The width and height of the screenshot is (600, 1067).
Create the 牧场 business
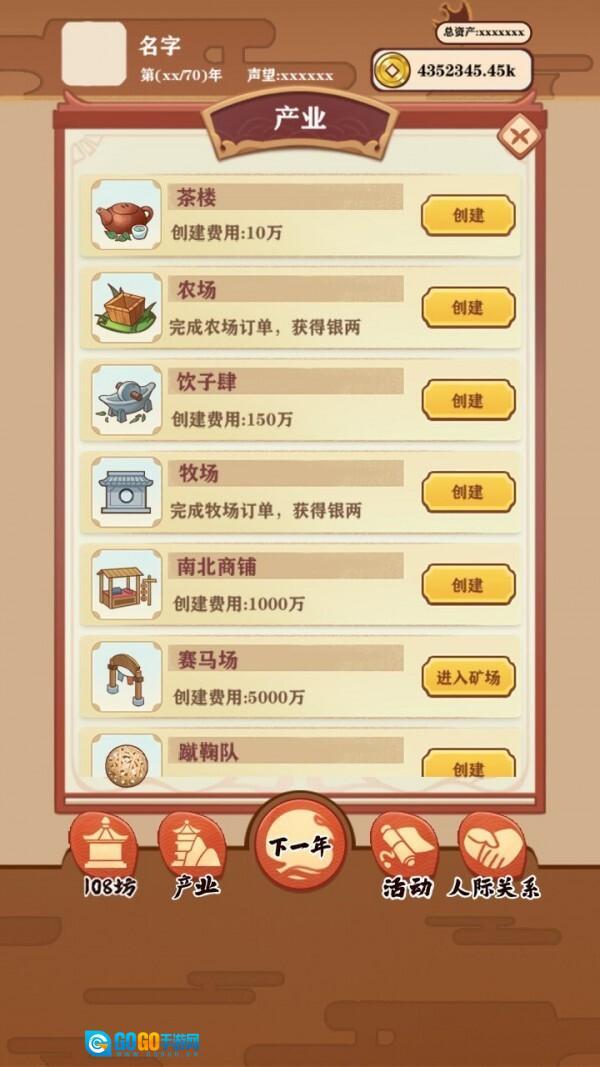click(x=467, y=492)
